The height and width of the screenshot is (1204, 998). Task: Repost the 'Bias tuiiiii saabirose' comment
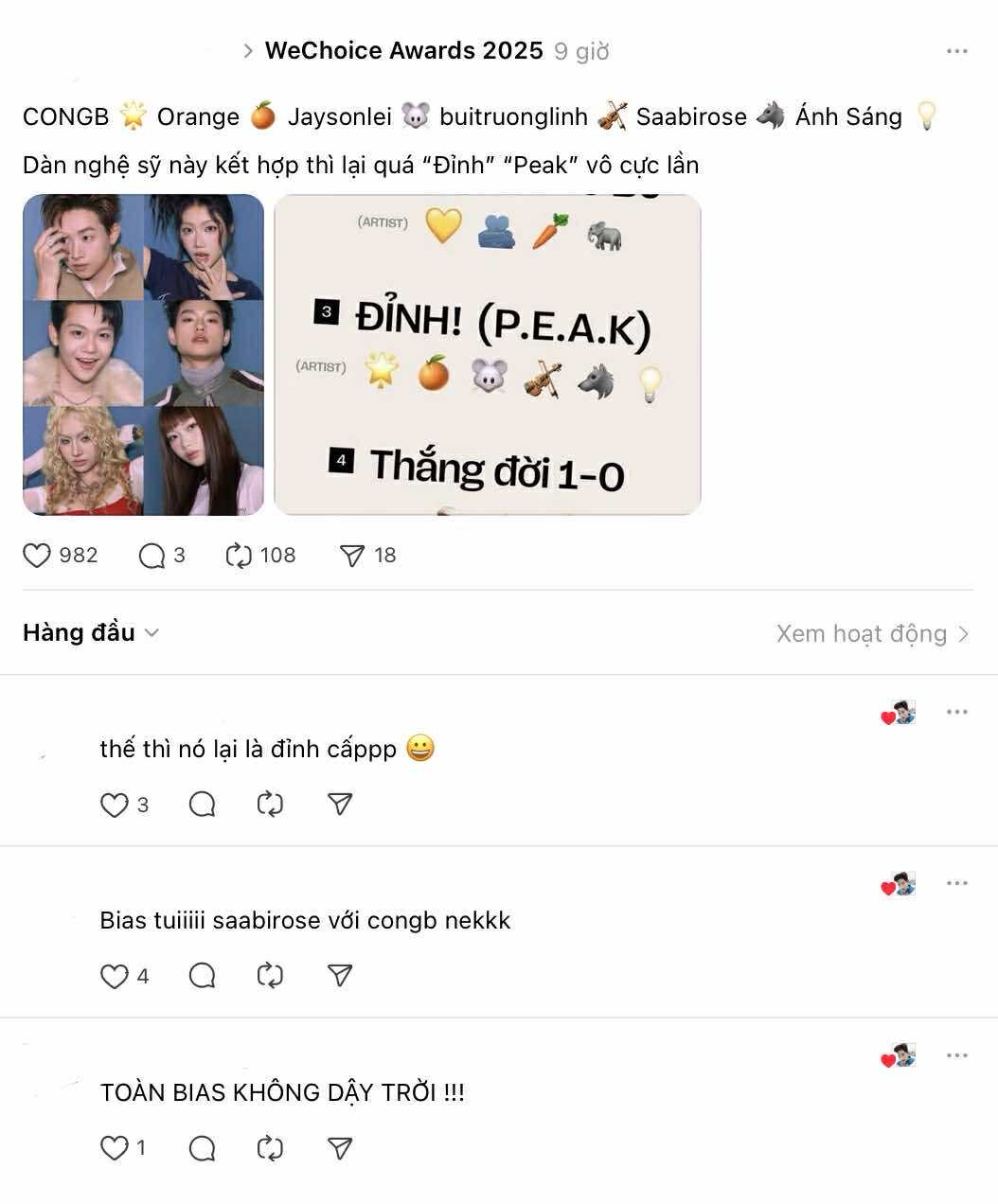(270, 976)
